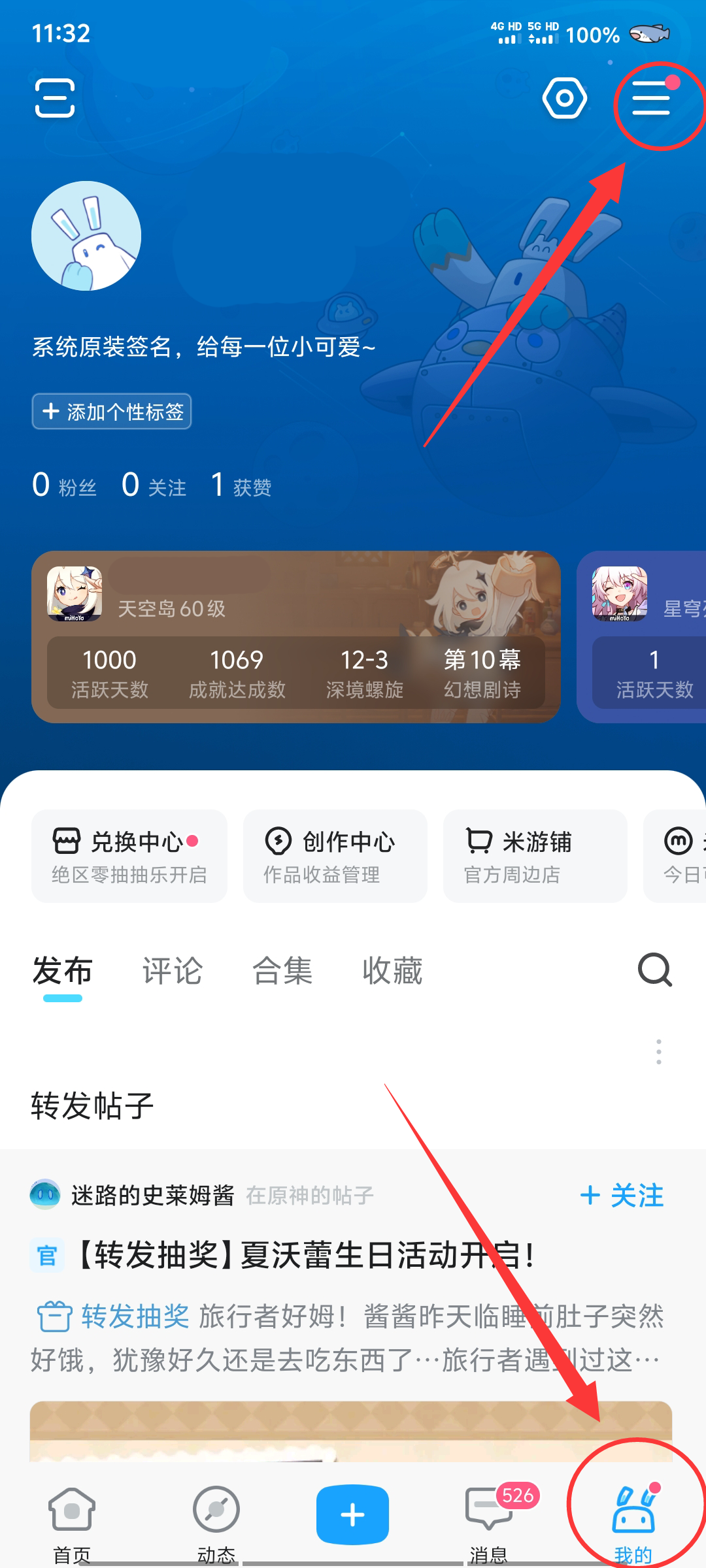Open the hexagon settings icon
Viewport: 706px width, 1568px height.
564,98
